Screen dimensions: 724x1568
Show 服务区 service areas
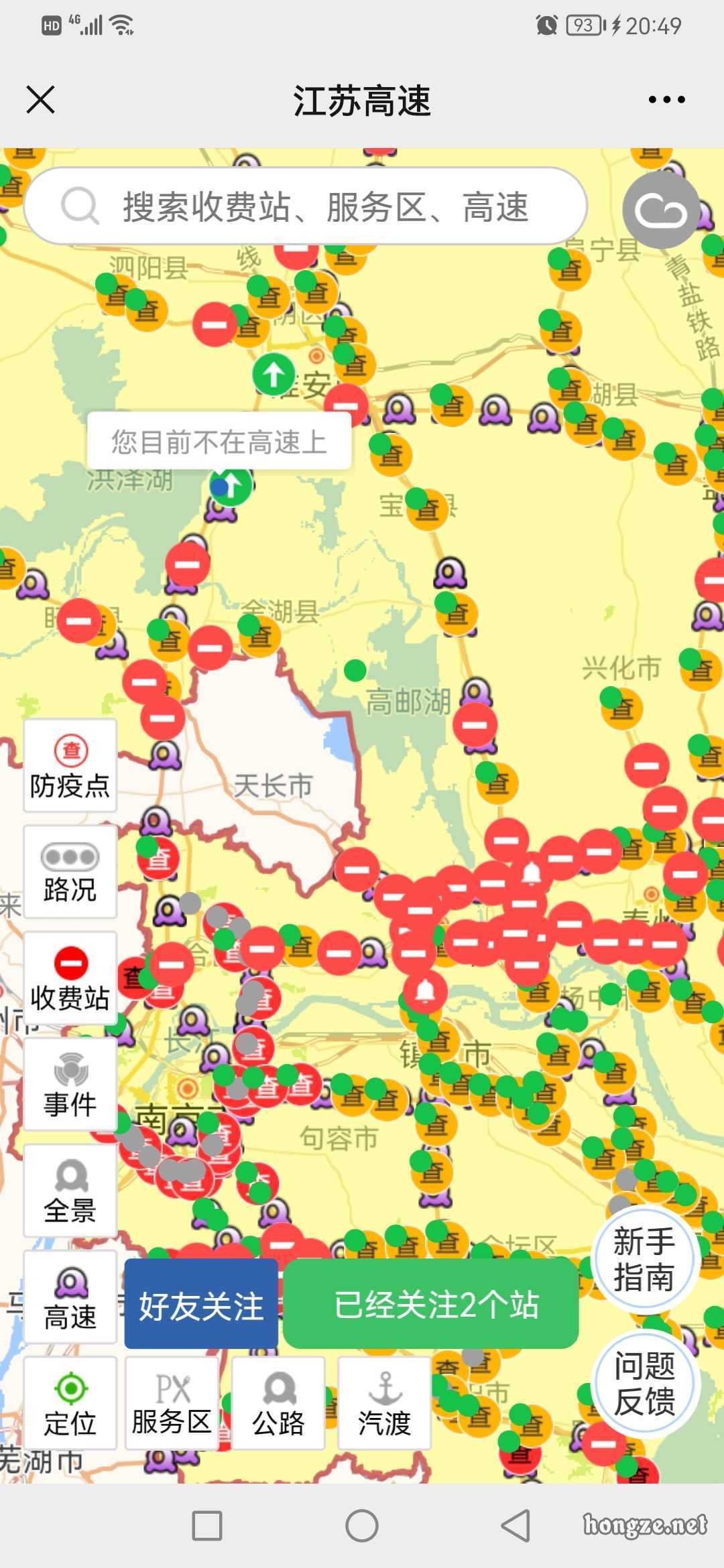(172, 1403)
